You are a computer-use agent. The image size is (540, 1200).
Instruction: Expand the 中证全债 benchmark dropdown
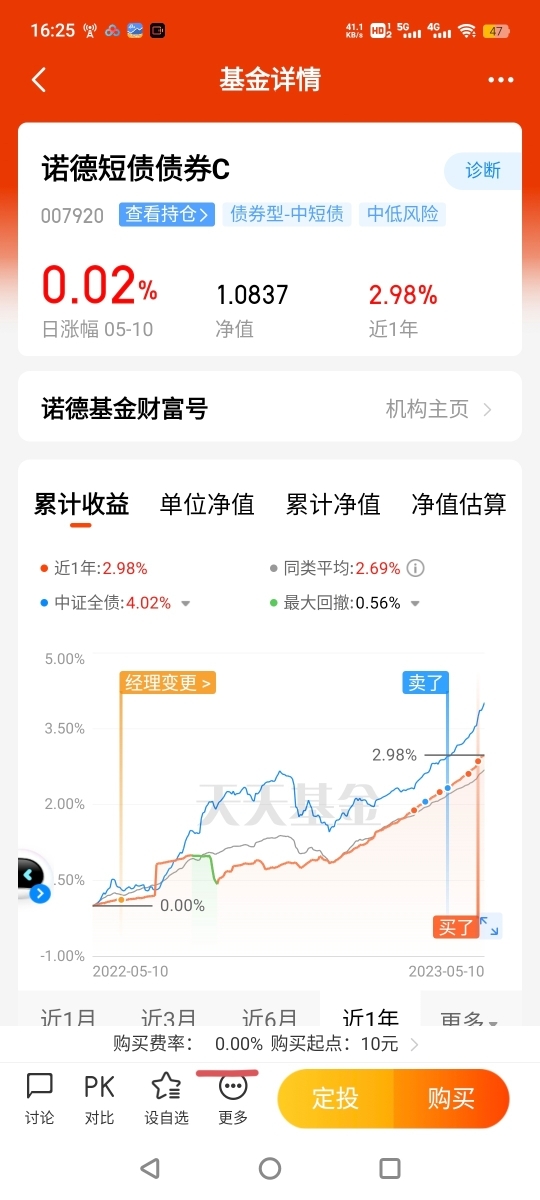tap(185, 603)
